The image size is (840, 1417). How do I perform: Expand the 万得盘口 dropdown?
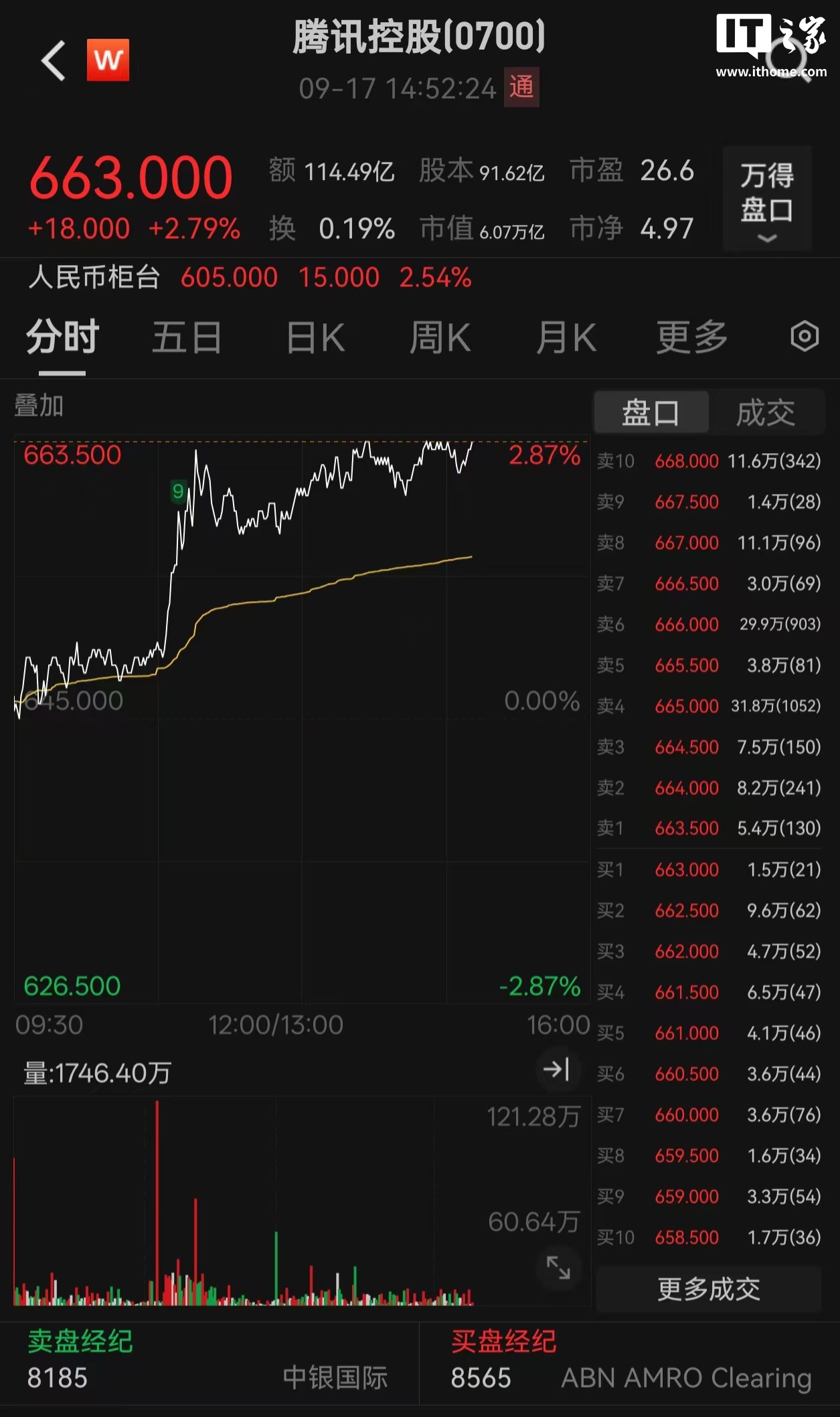(767, 199)
